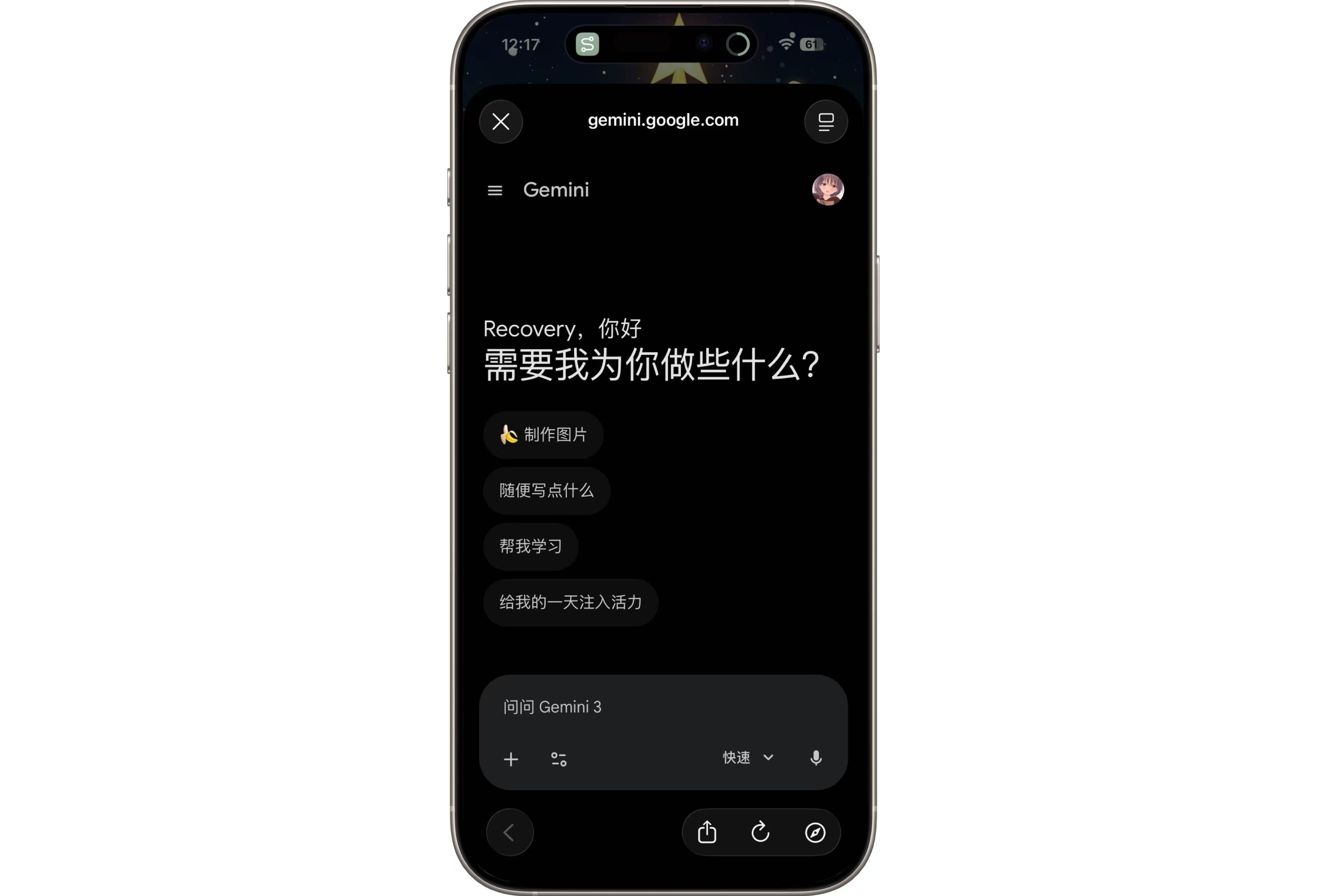Start voice input with the microphone
Screen dimensions: 1327x896
pyautogui.click(x=816, y=758)
